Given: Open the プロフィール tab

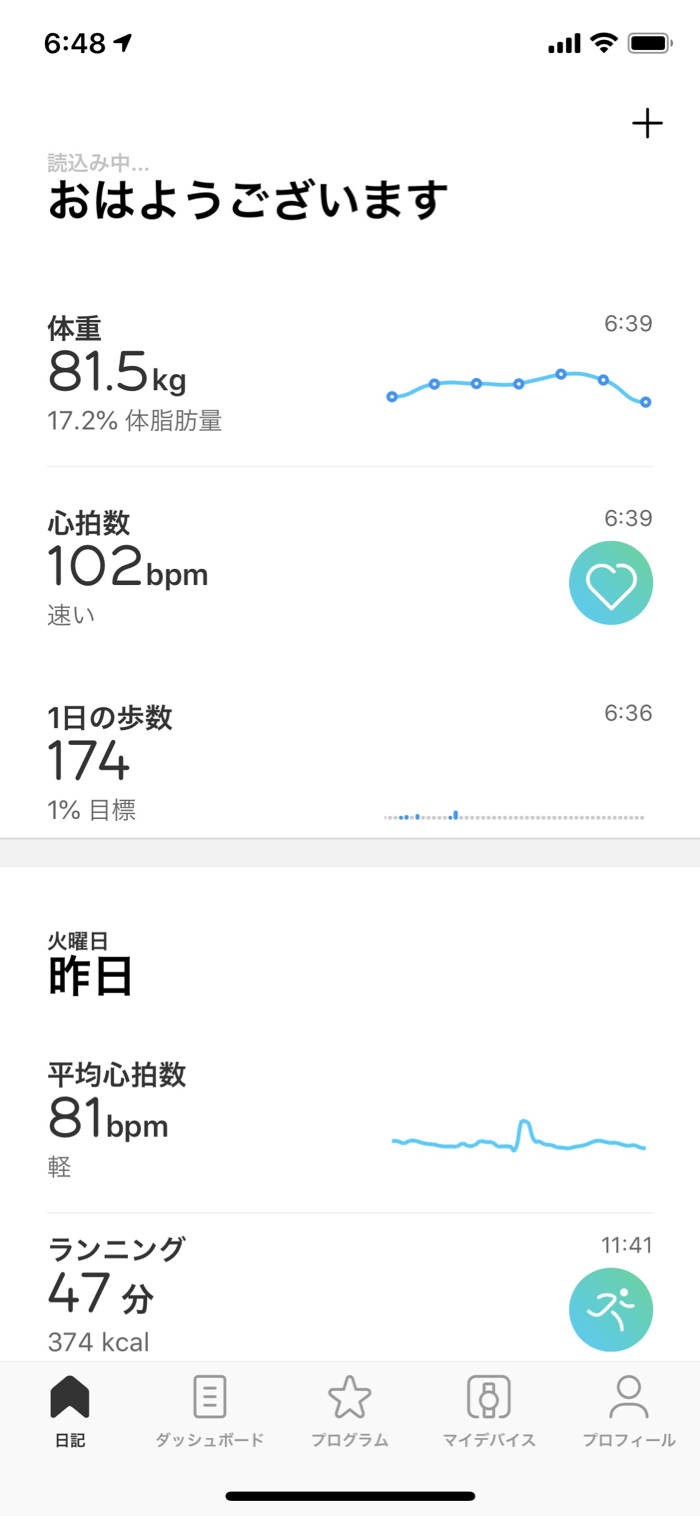Looking at the screenshot, I should coord(629,1411).
